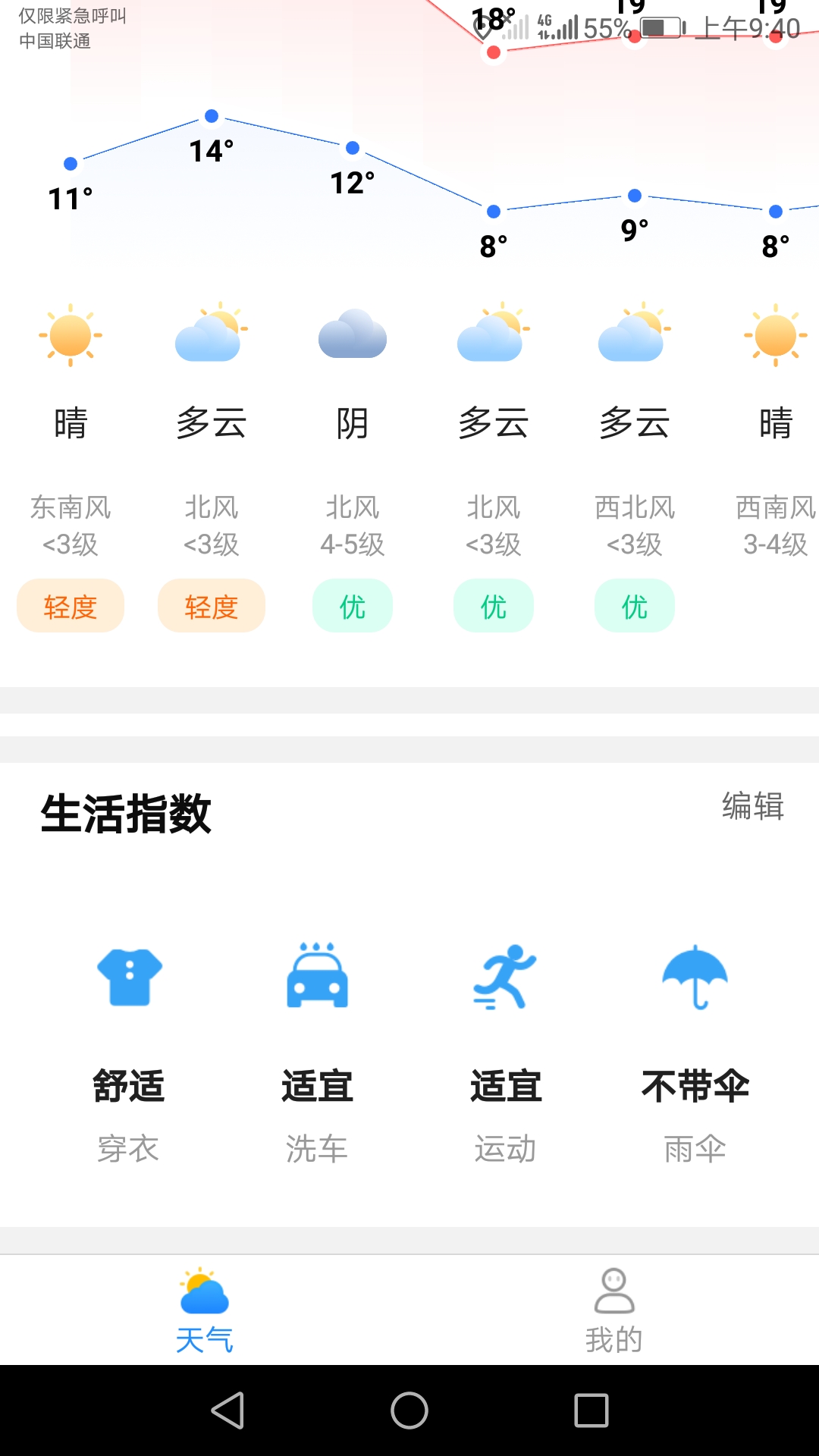
Task: Tap 编辑 next to 生活指数
Action: tap(752, 805)
